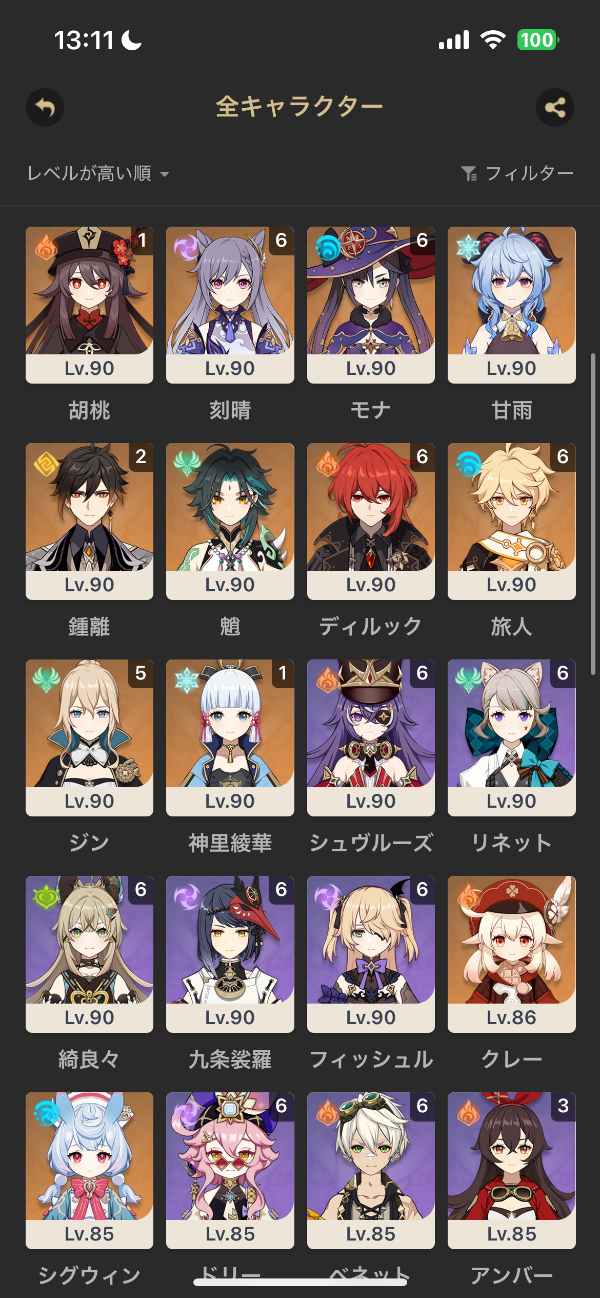Image resolution: width=600 pixels, height=1298 pixels.
Task: Select the 九条裟羅 character card
Action: [230, 954]
